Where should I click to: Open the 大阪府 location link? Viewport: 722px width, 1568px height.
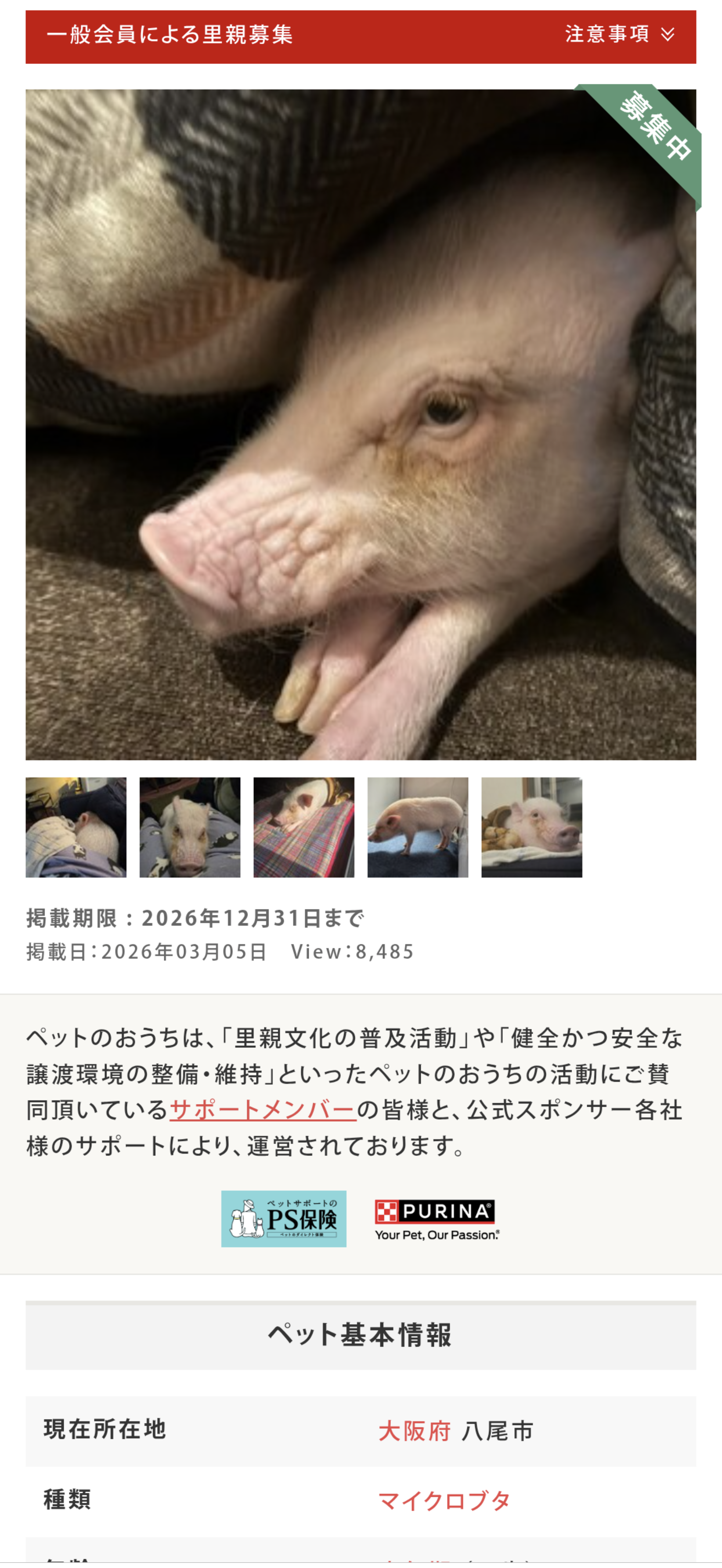pyautogui.click(x=414, y=1431)
